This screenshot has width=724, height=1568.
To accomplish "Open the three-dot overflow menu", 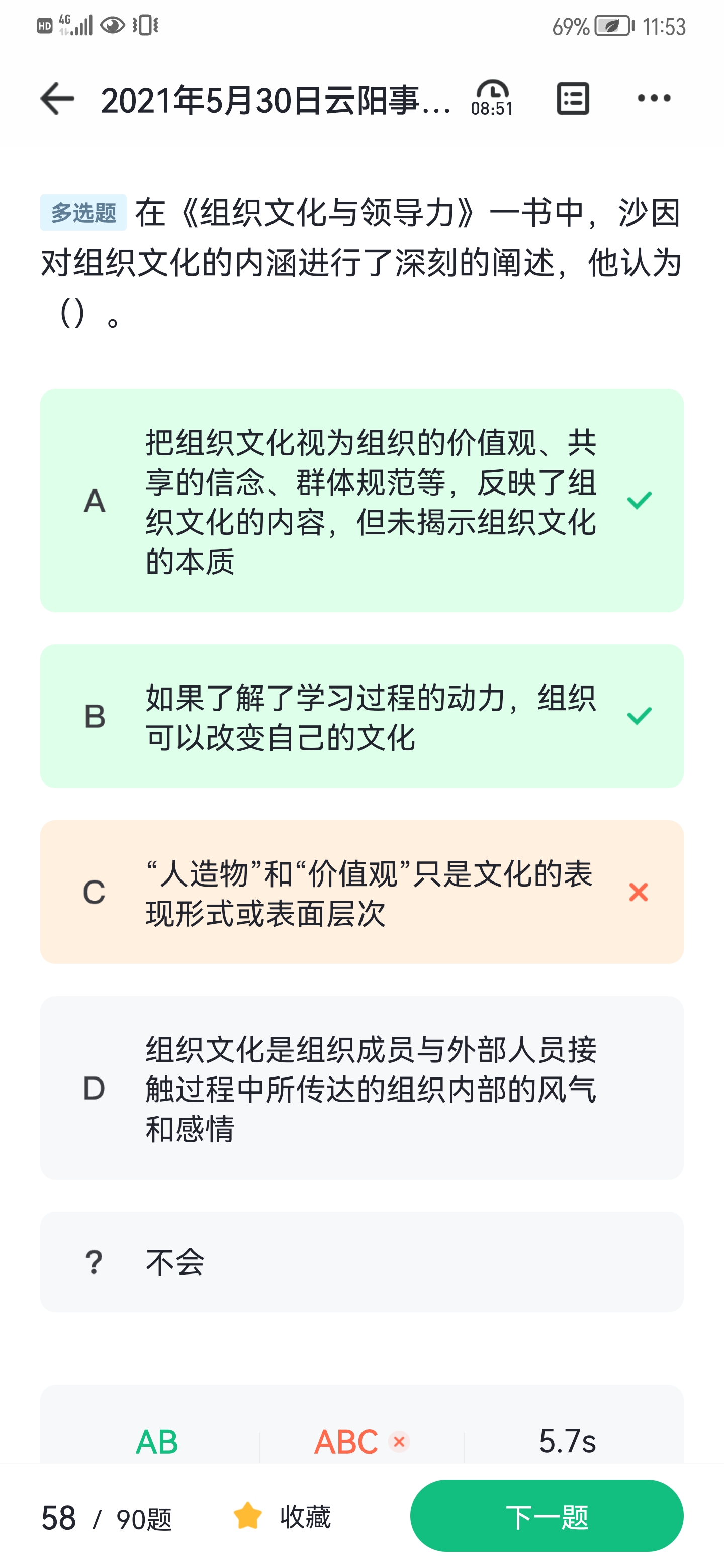I will coord(654,98).
